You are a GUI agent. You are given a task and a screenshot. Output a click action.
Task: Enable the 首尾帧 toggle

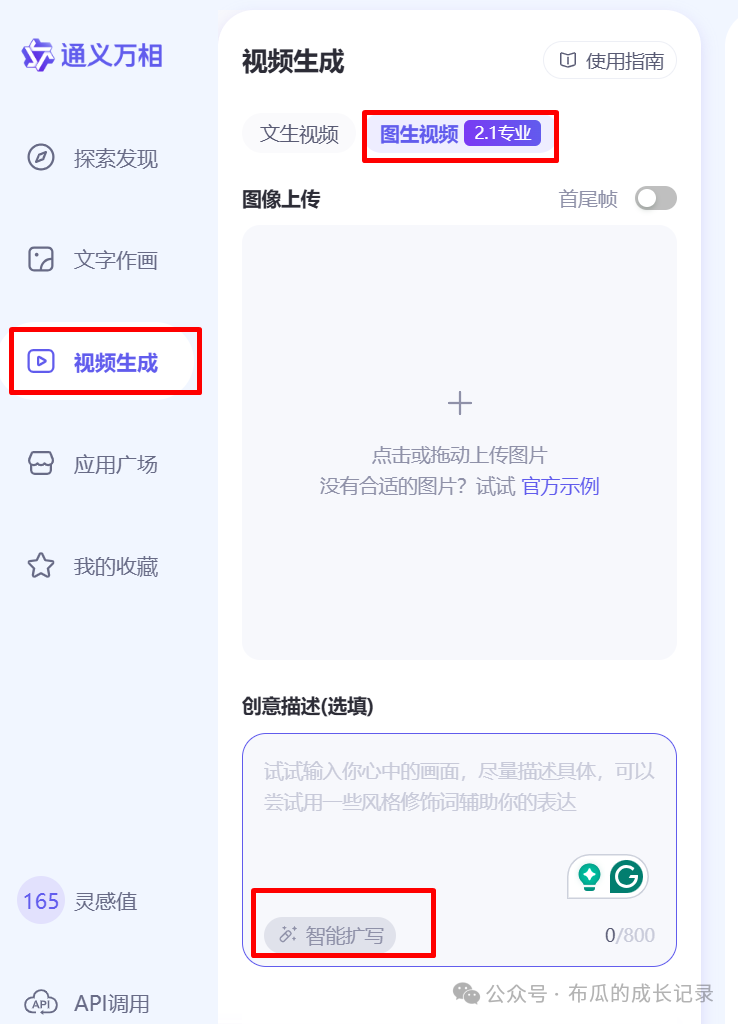[656, 199]
